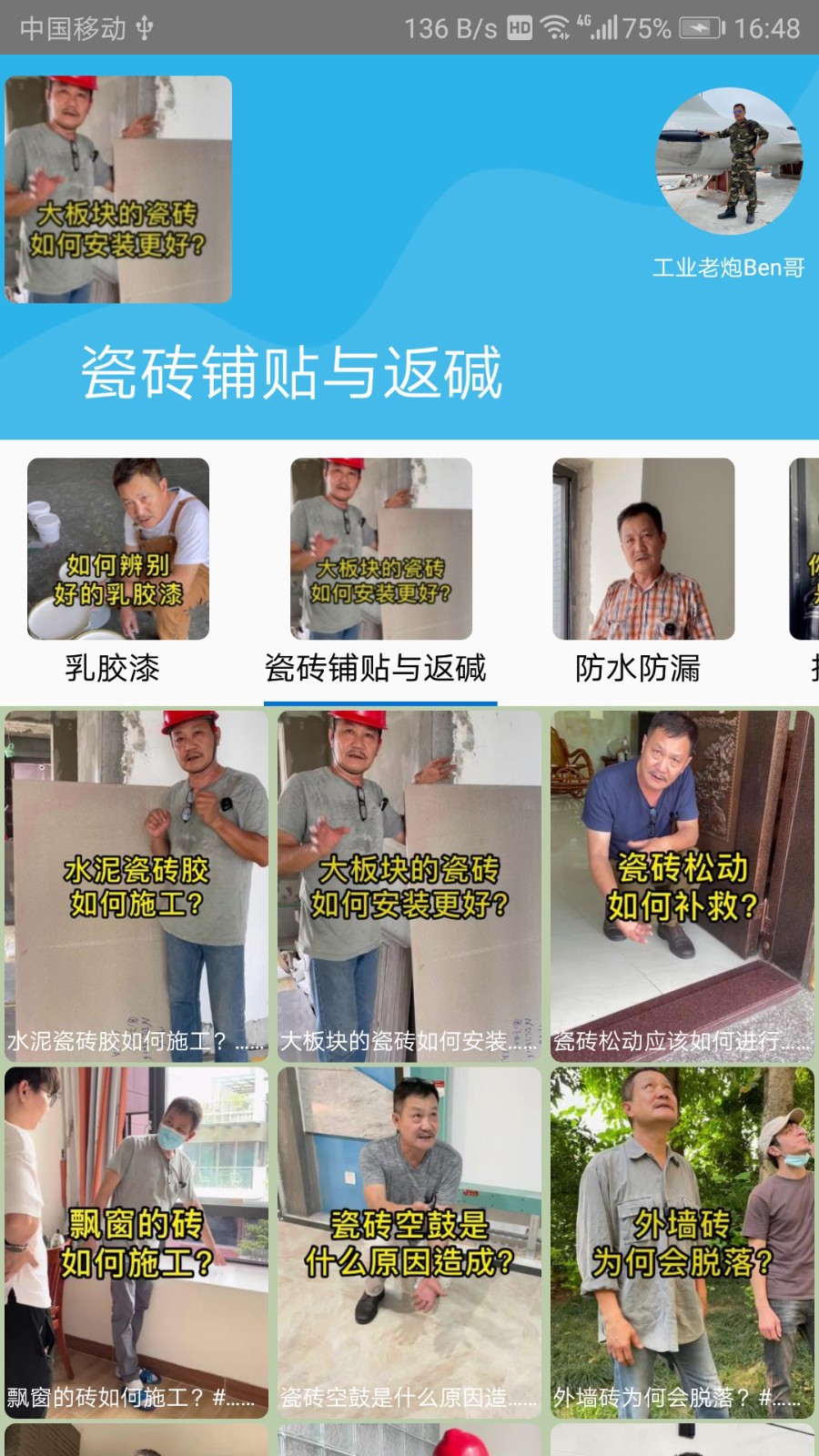This screenshot has width=819, height=1456.
Task: View the video 外墙砖为何会脱落
Action: pyautogui.click(x=682, y=1242)
